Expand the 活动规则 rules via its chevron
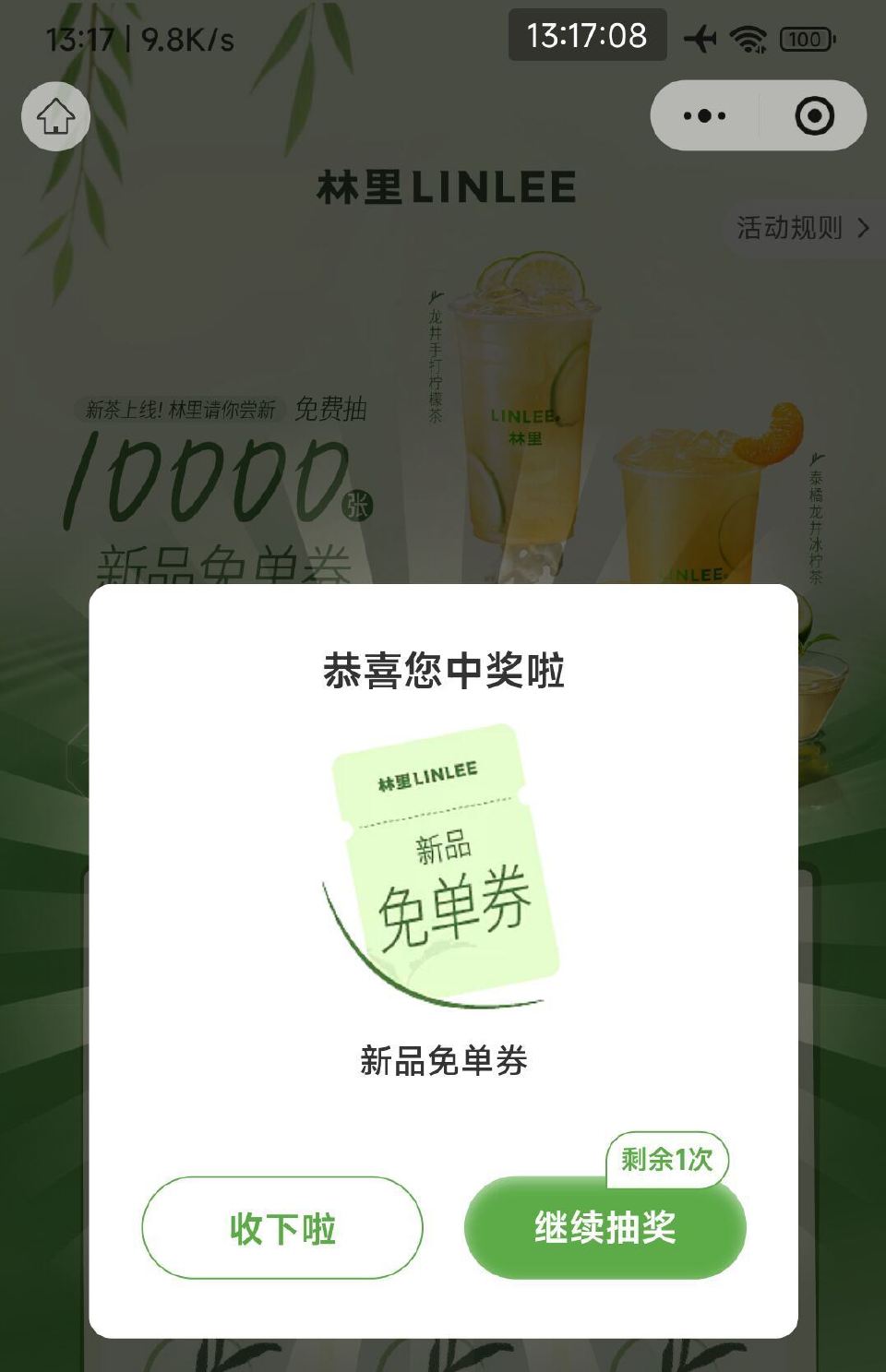Image resolution: width=886 pixels, height=1372 pixels. pos(864,227)
